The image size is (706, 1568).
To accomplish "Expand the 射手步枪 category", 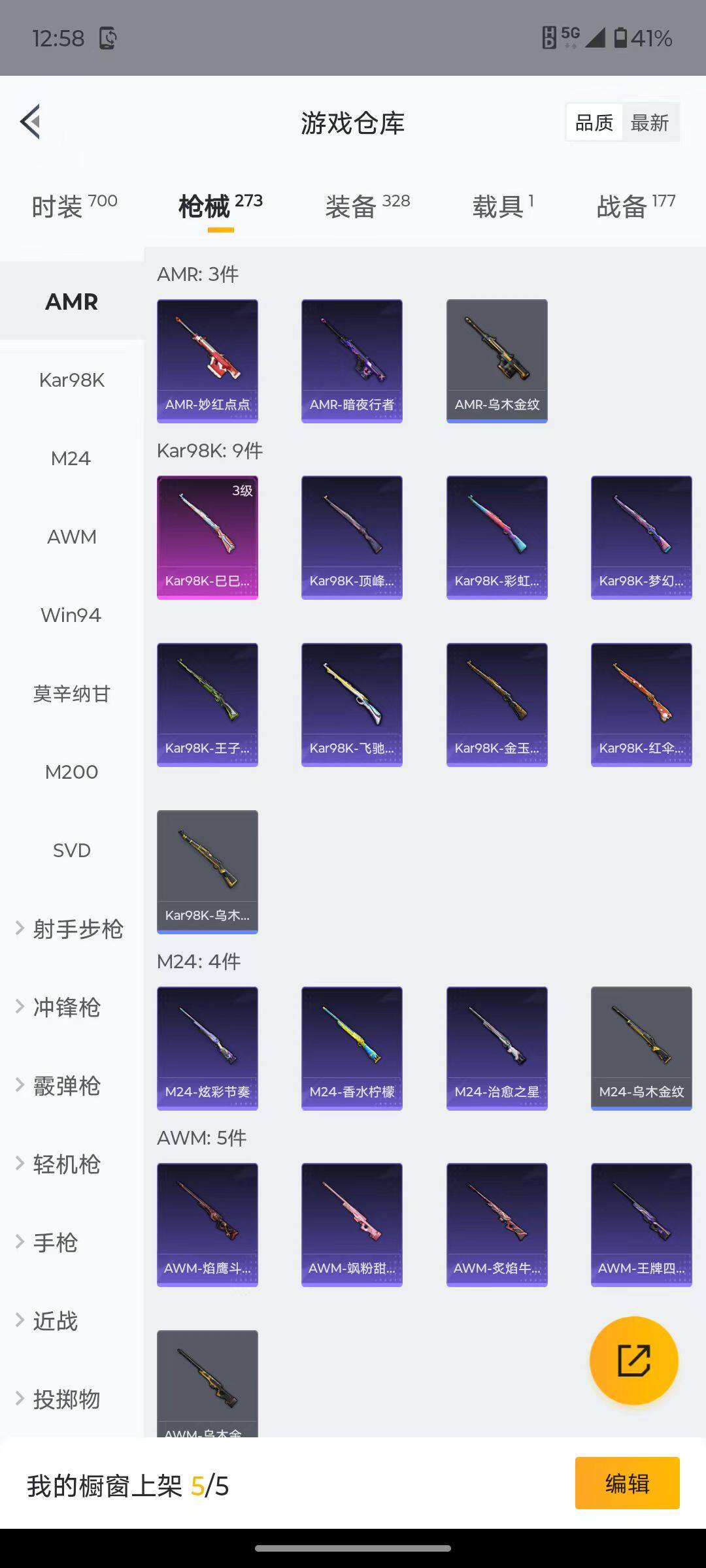I will 72,929.
